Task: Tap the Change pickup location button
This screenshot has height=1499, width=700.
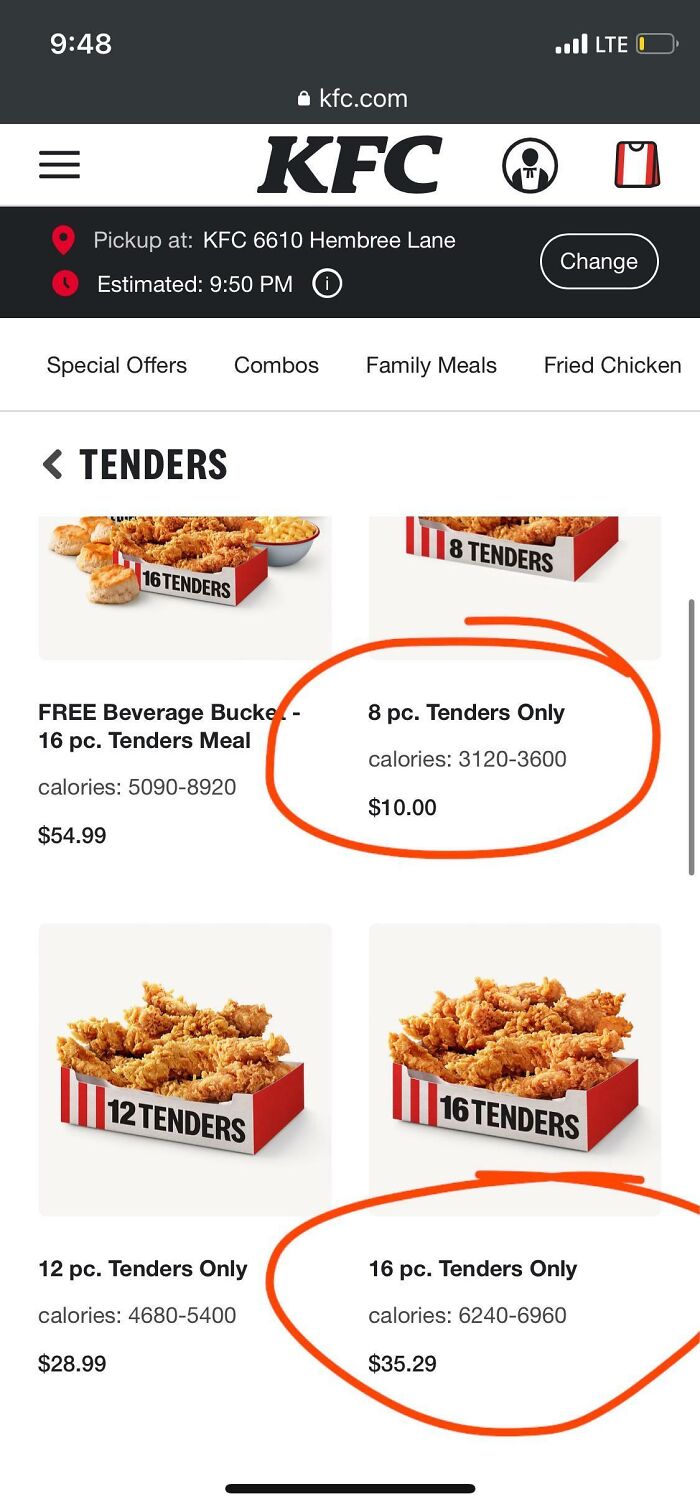Action: (599, 261)
